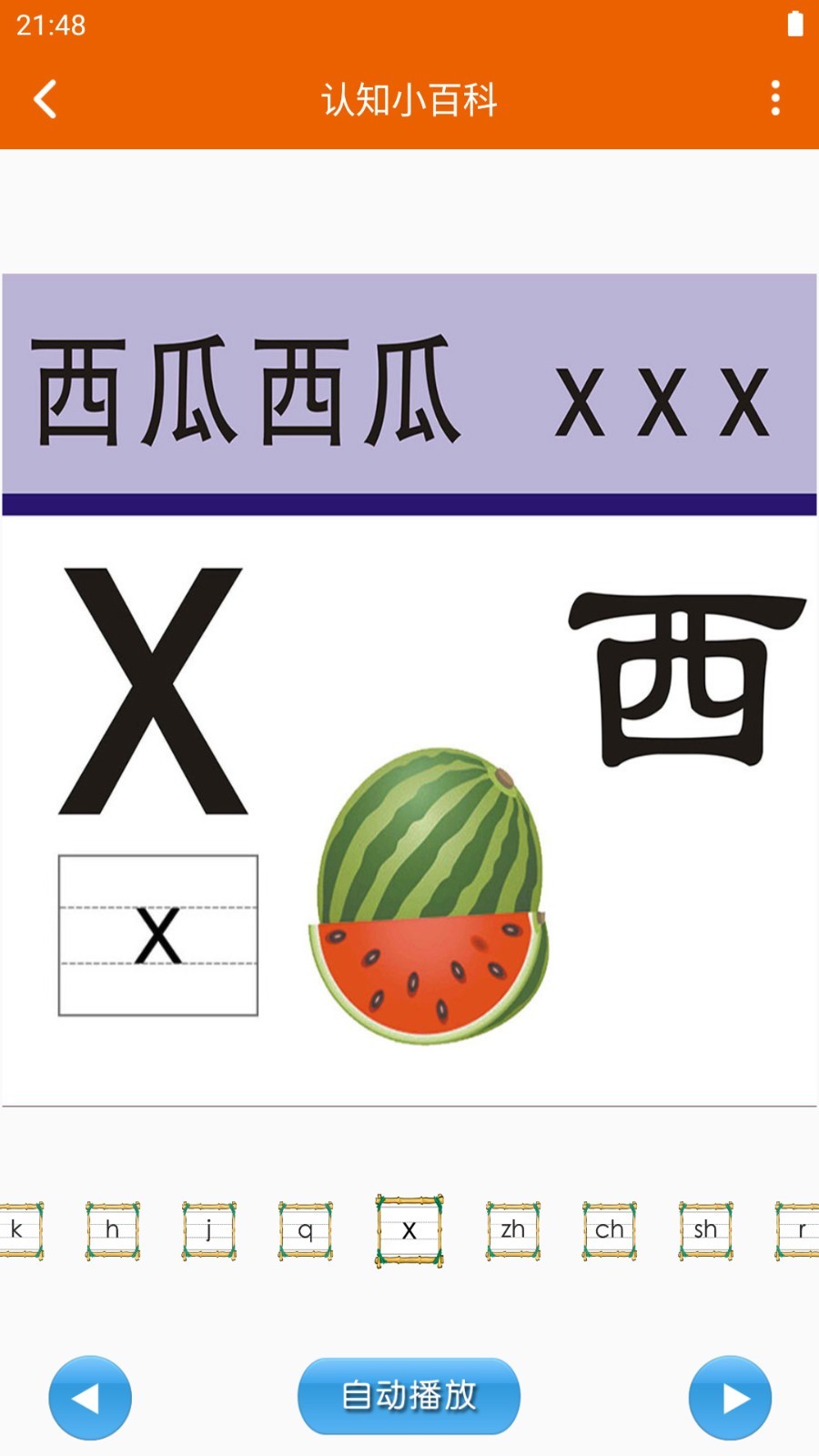Viewport: 819px width, 1456px height.
Task: Tap the 自动播放 auto-play button
Action: pyautogui.click(x=409, y=1396)
